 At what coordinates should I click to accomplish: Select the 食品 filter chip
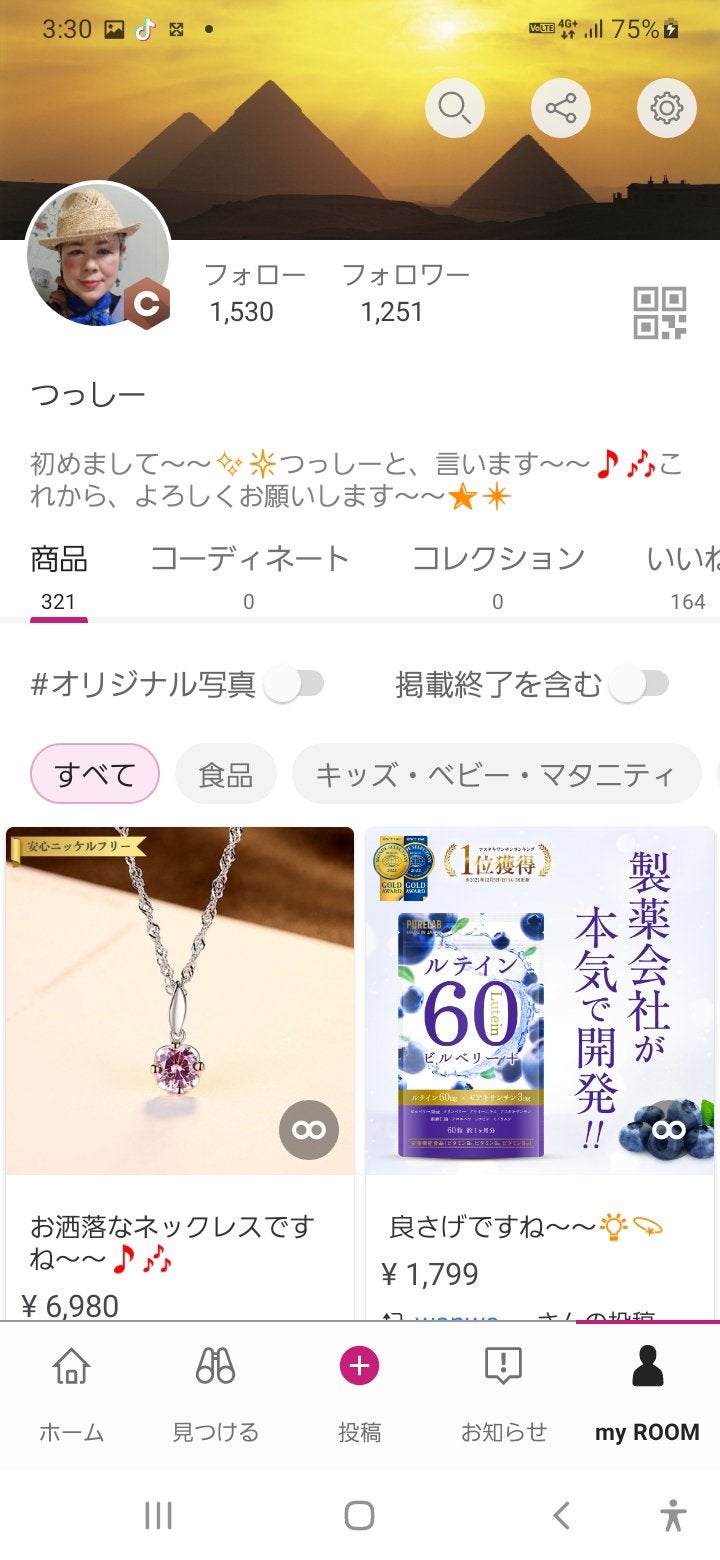click(224, 773)
